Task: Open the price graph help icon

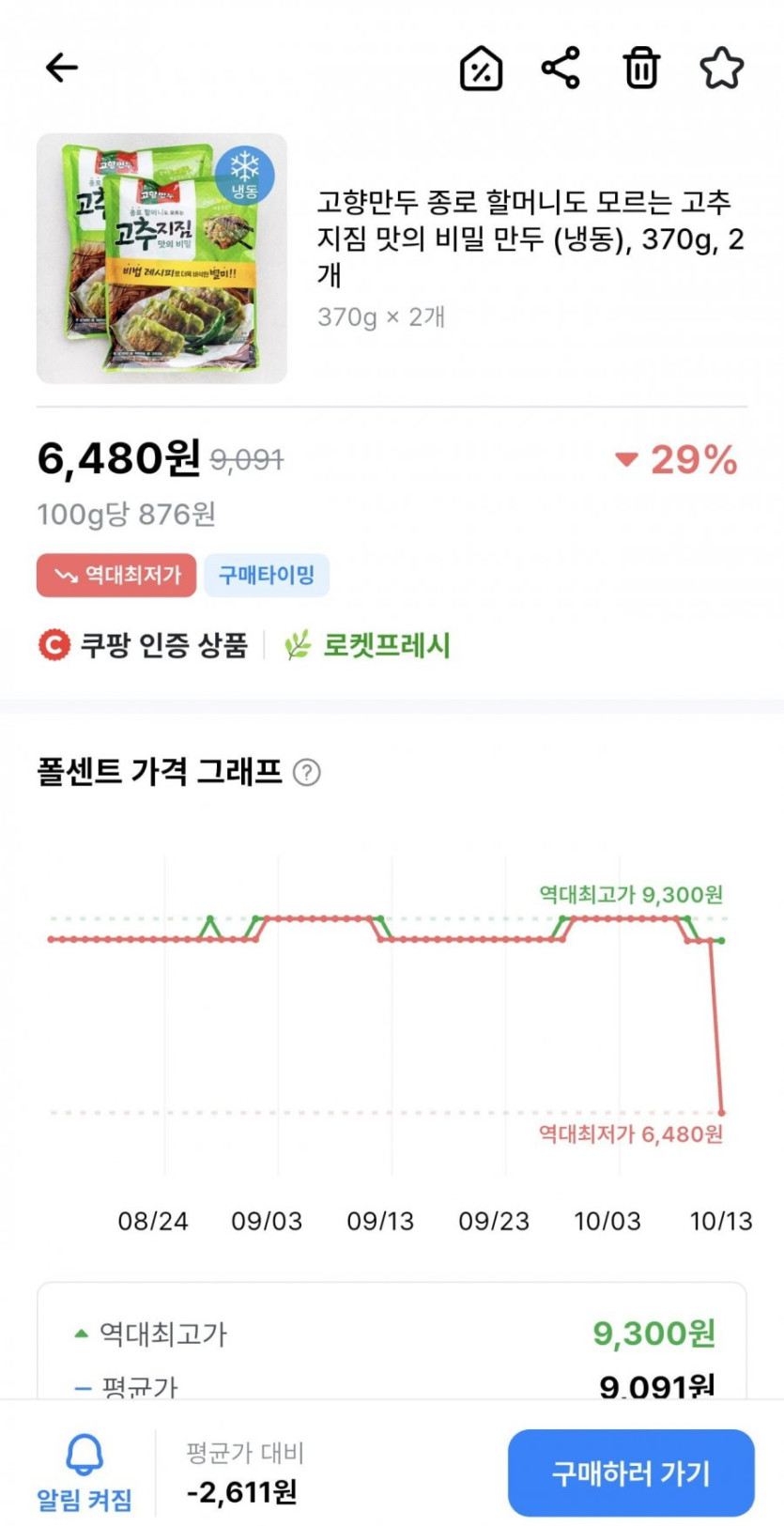Action: pos(307,772)
